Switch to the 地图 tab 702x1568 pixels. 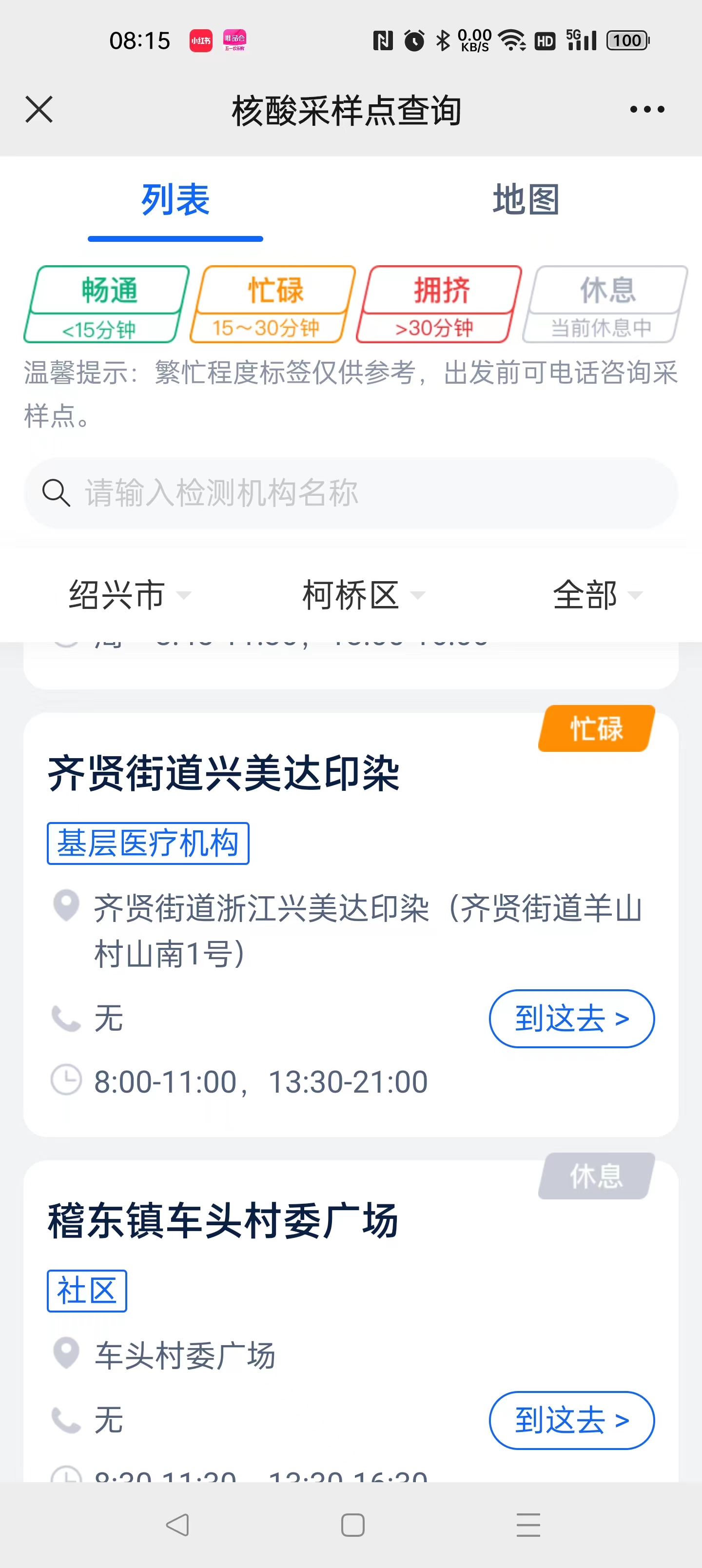(526, 199)
